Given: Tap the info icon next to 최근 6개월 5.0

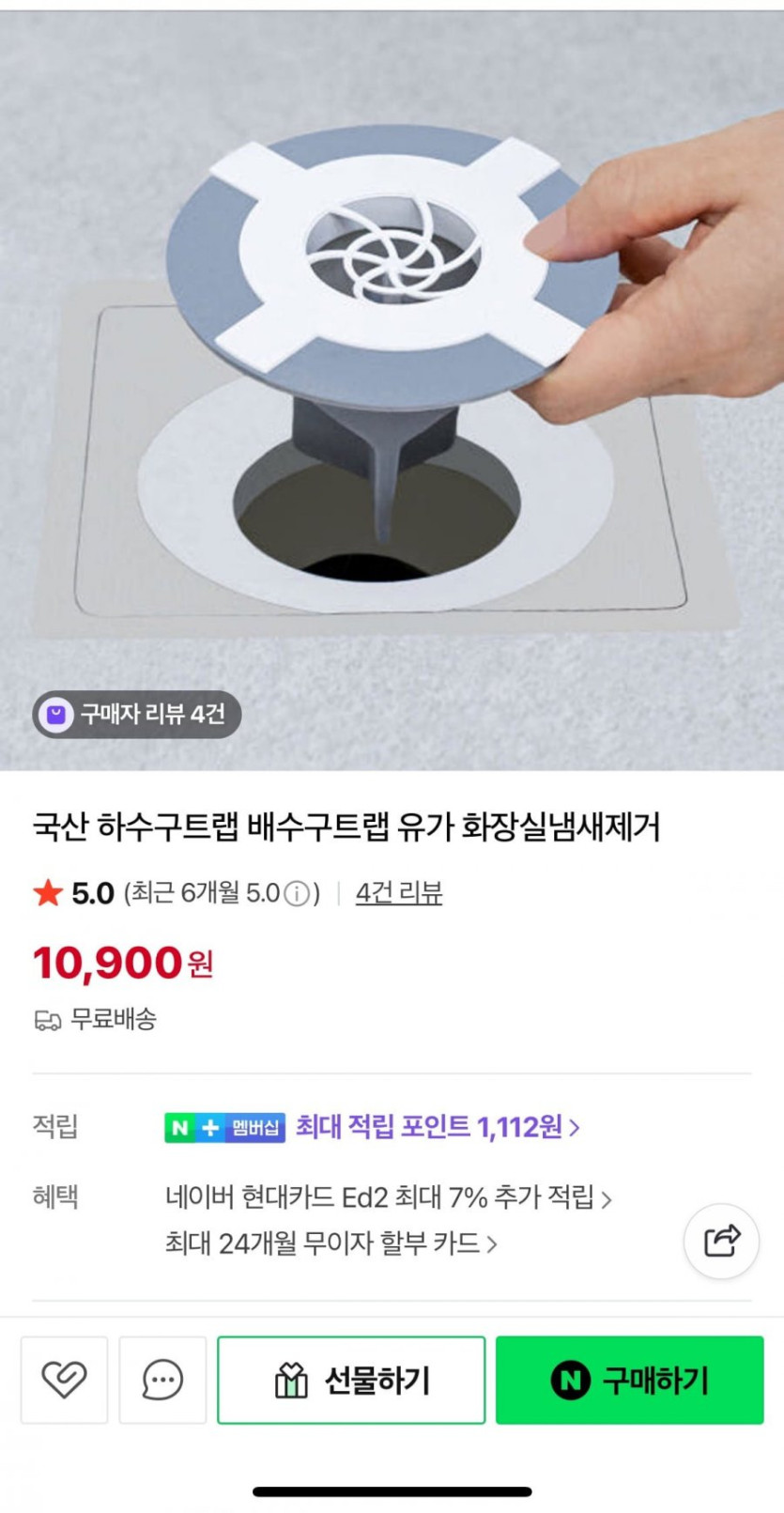Looking at the screenshot, I should 297,894.
